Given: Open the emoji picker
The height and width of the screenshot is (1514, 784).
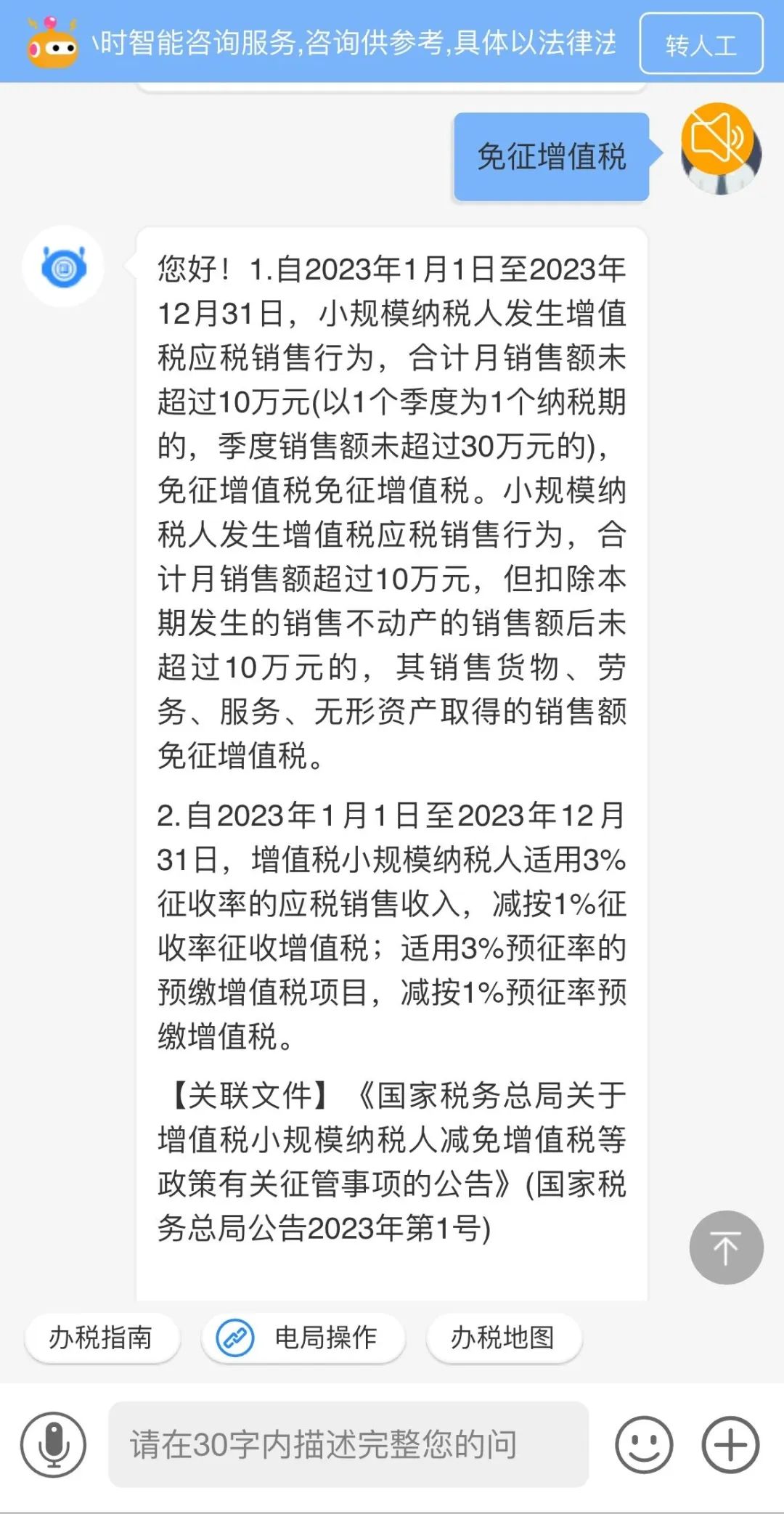Looking at the screenshot, I should click(x=644, y=1445).
